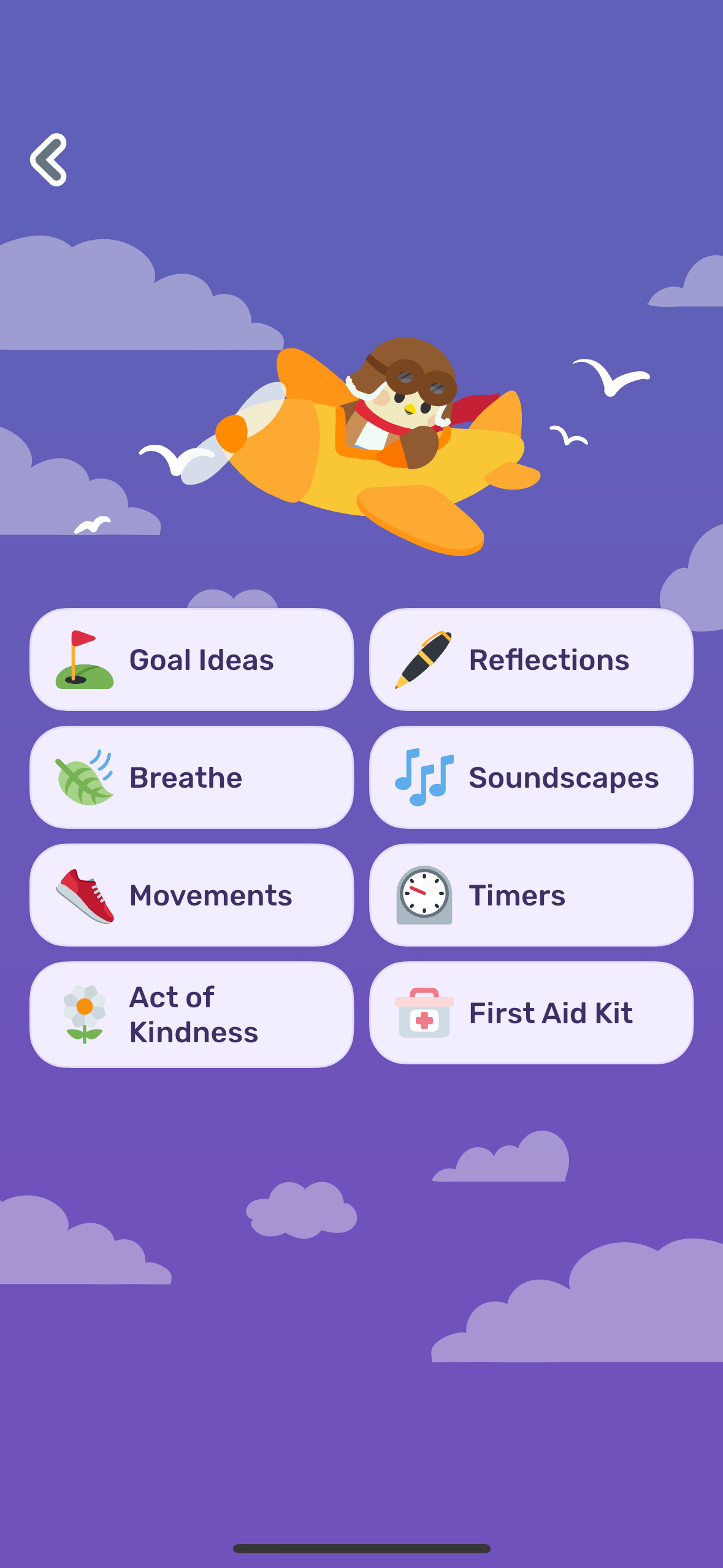Click the kitchen timer icon beside Timers

423,895
